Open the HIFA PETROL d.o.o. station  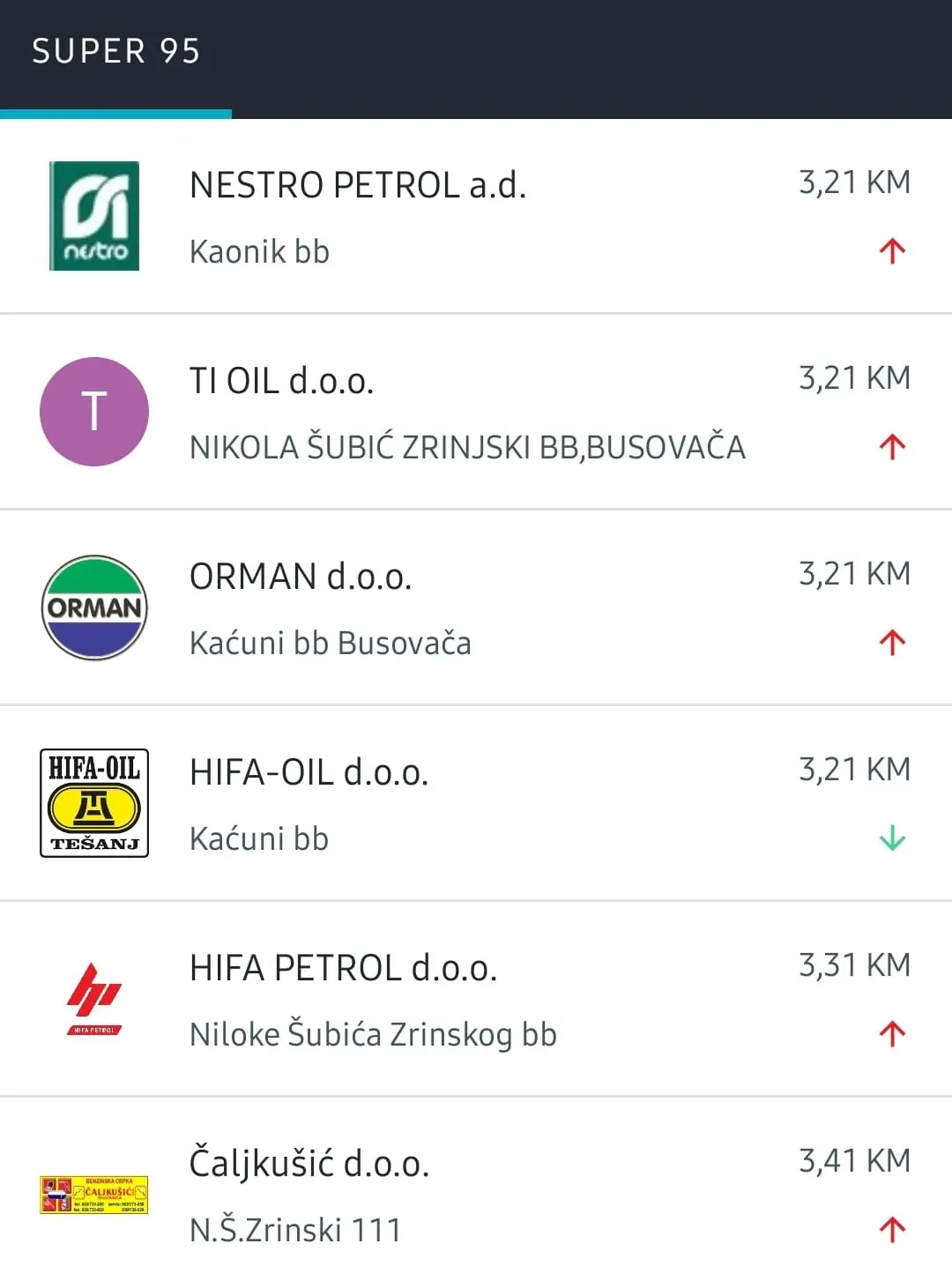[x=476, y=1000]
